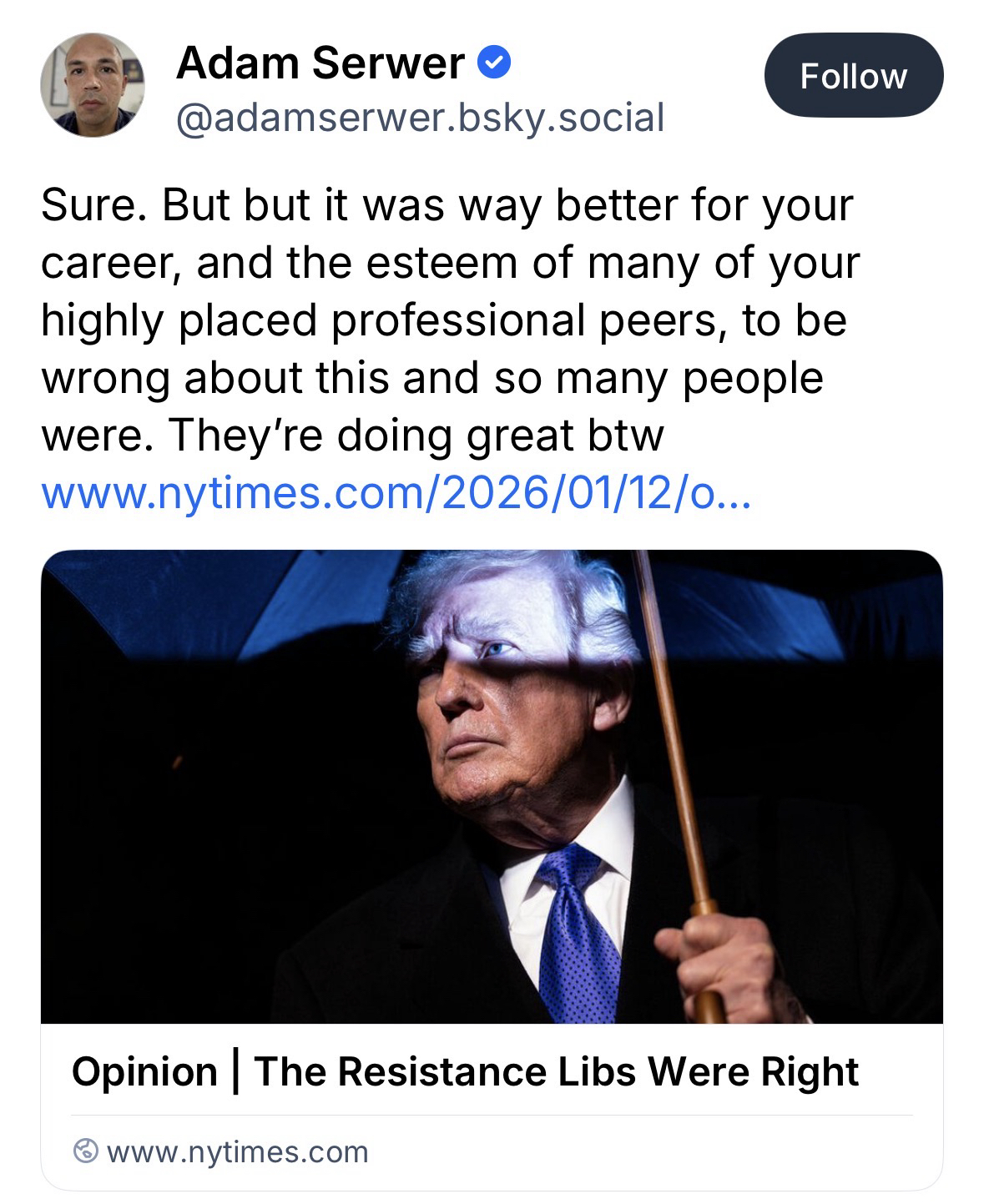Open The Resistance Libs Were Right article card

click(464, 1071)
